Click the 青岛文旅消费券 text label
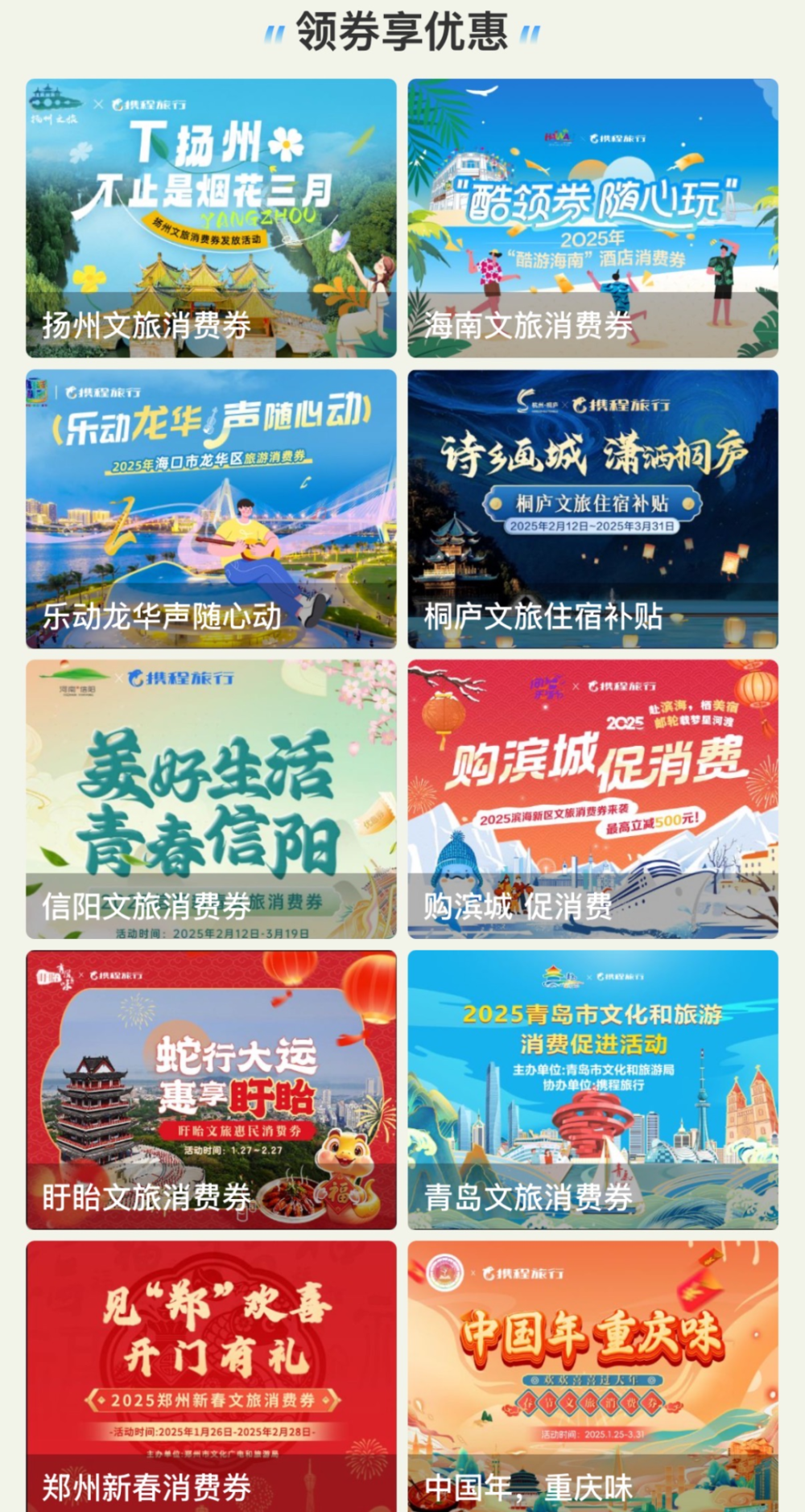 [529, 1198]
